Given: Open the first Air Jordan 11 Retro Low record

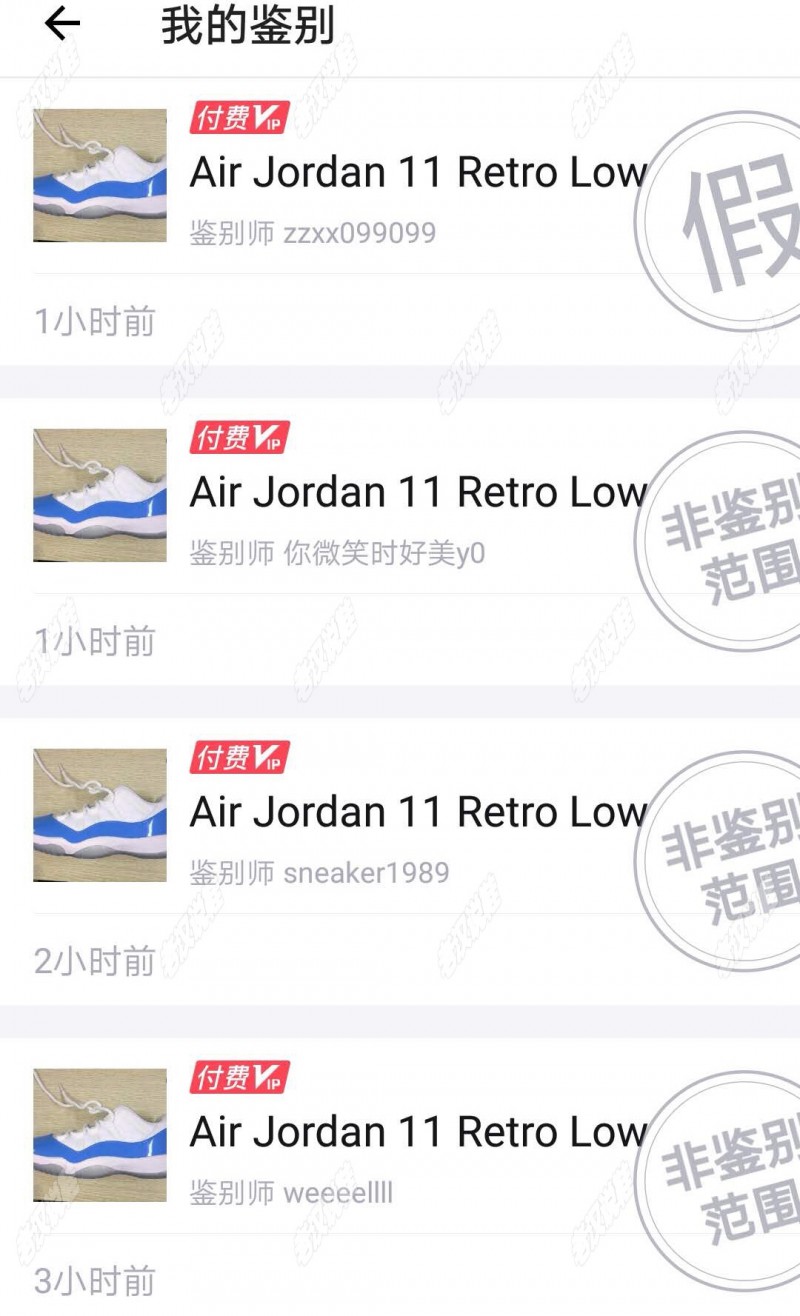Looking at the screenshot, I should click(415, 171).
